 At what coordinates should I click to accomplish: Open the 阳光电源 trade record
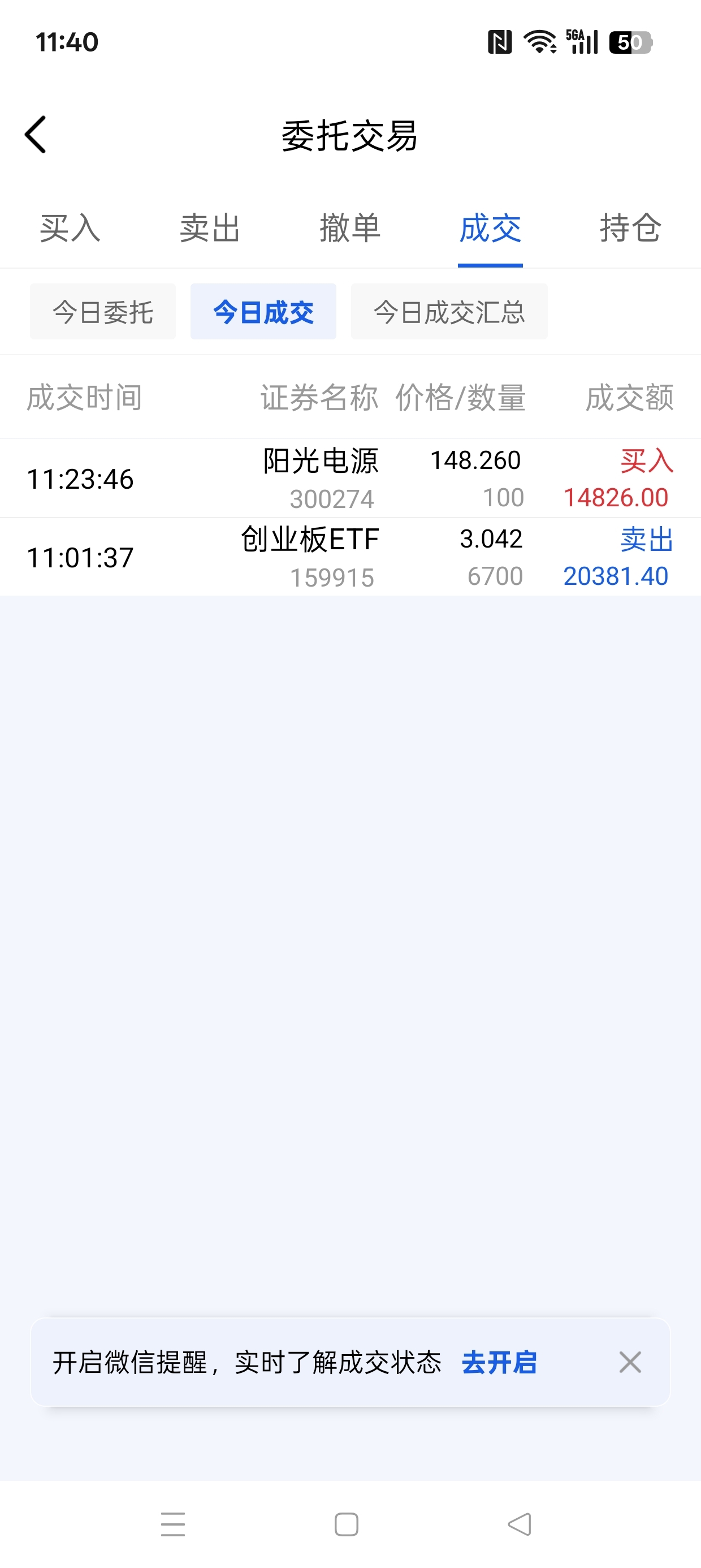(x=350, y=479)
